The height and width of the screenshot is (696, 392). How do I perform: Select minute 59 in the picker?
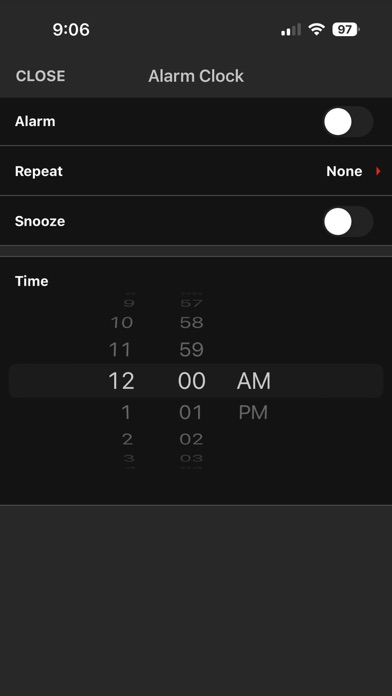point(191,350)
